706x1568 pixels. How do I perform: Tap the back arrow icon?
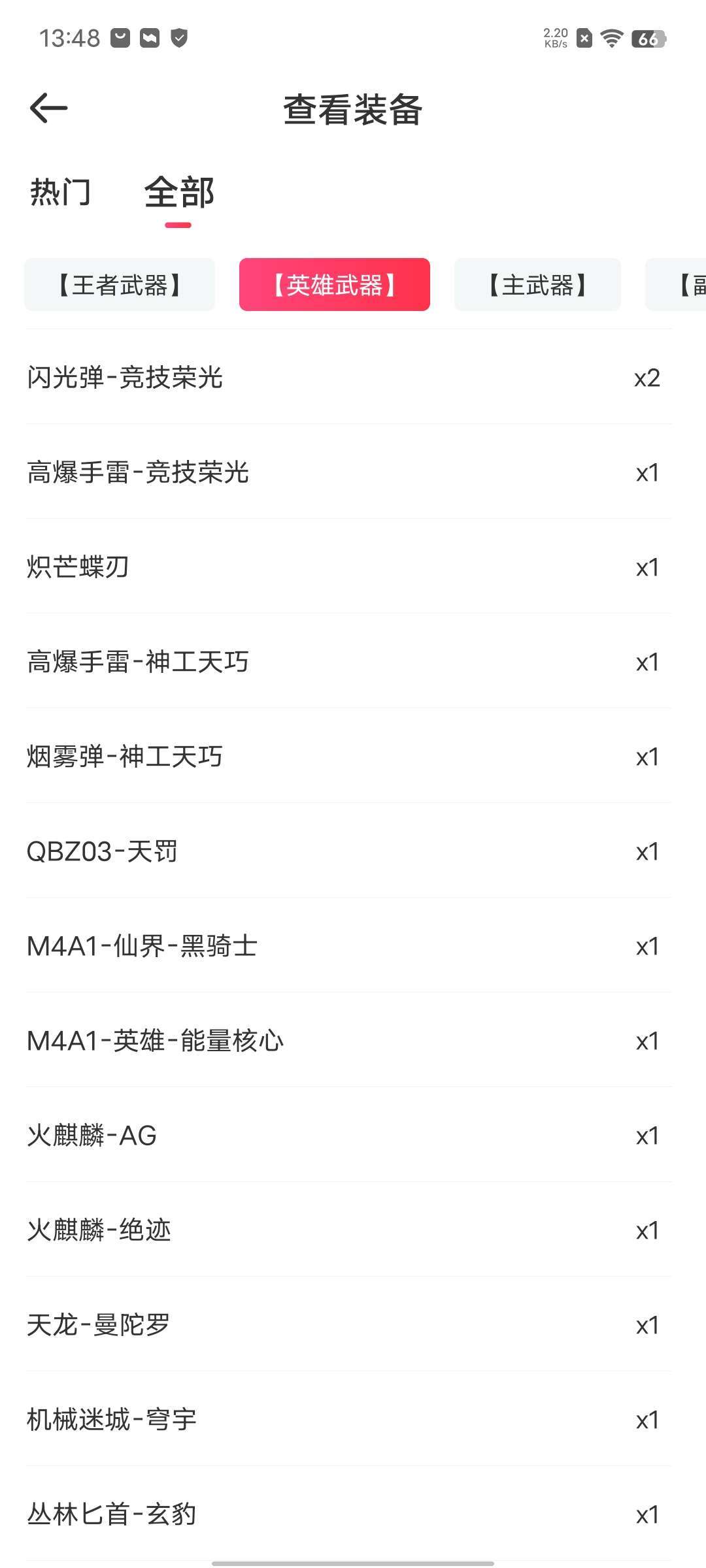(48, 110)
